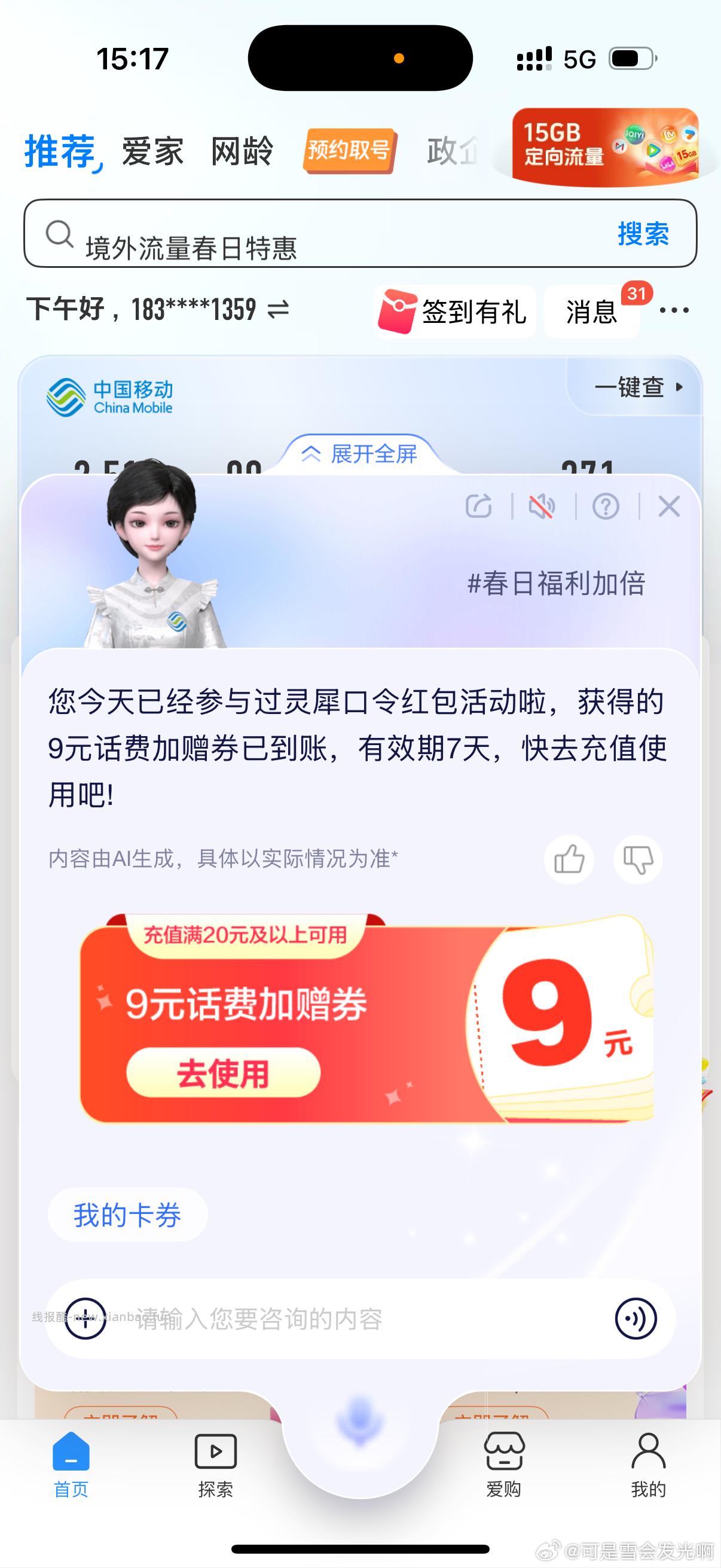Tap the plus icon in the chat input
Screen dimensions: 721x1568
85,1319
